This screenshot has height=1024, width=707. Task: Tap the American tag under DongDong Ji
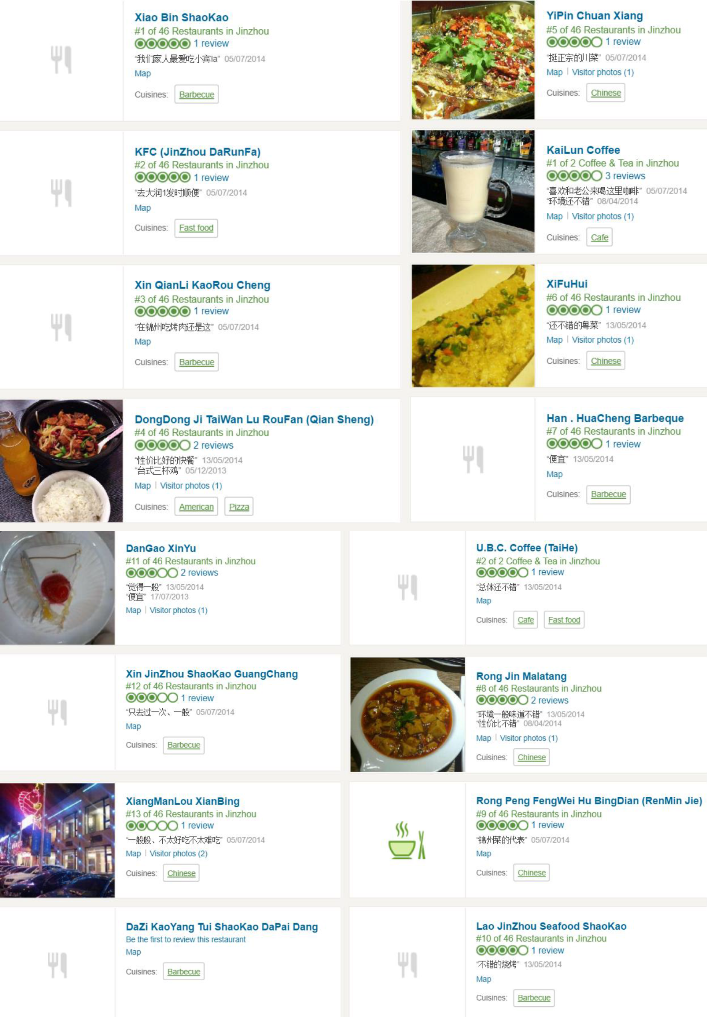pos(196,507)
